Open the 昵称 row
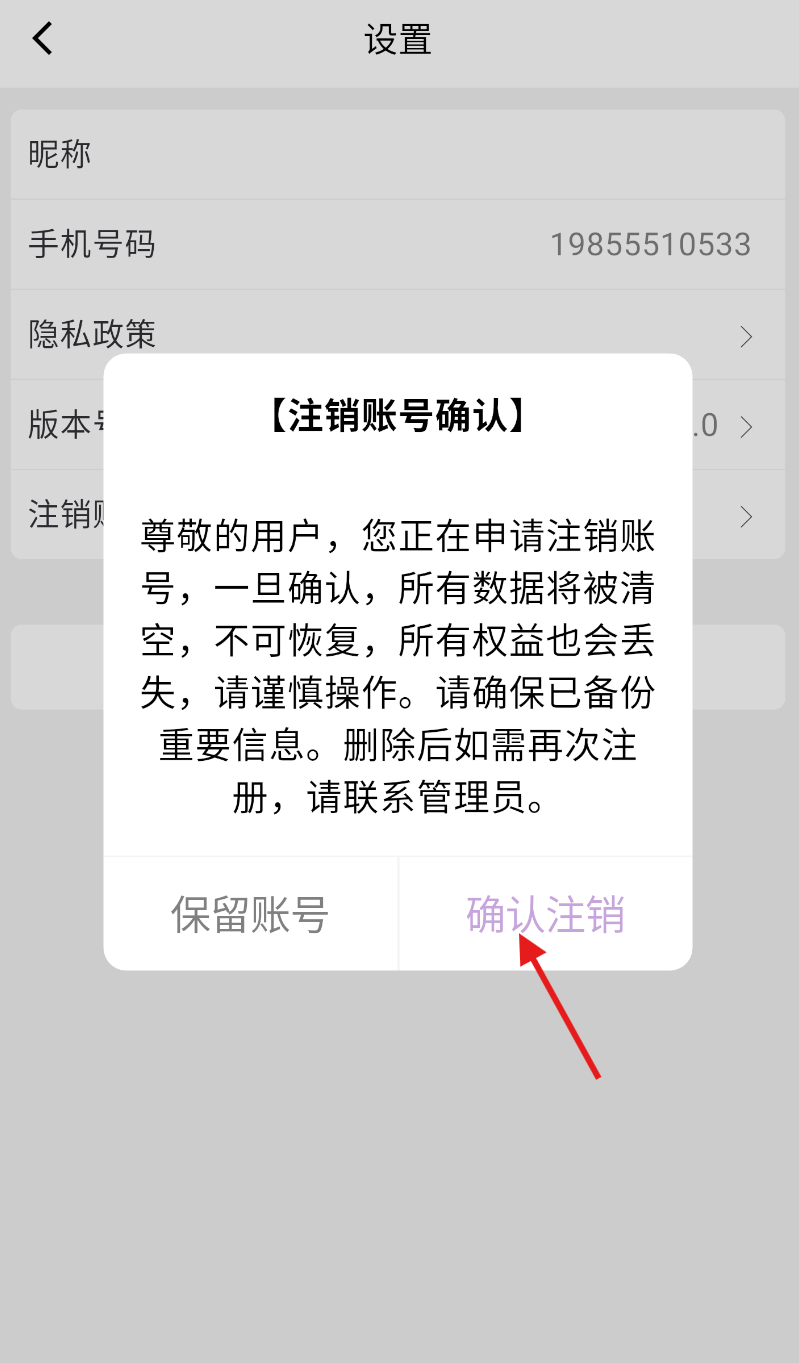Screen dimensions: 799x1363 pos(398,154)
